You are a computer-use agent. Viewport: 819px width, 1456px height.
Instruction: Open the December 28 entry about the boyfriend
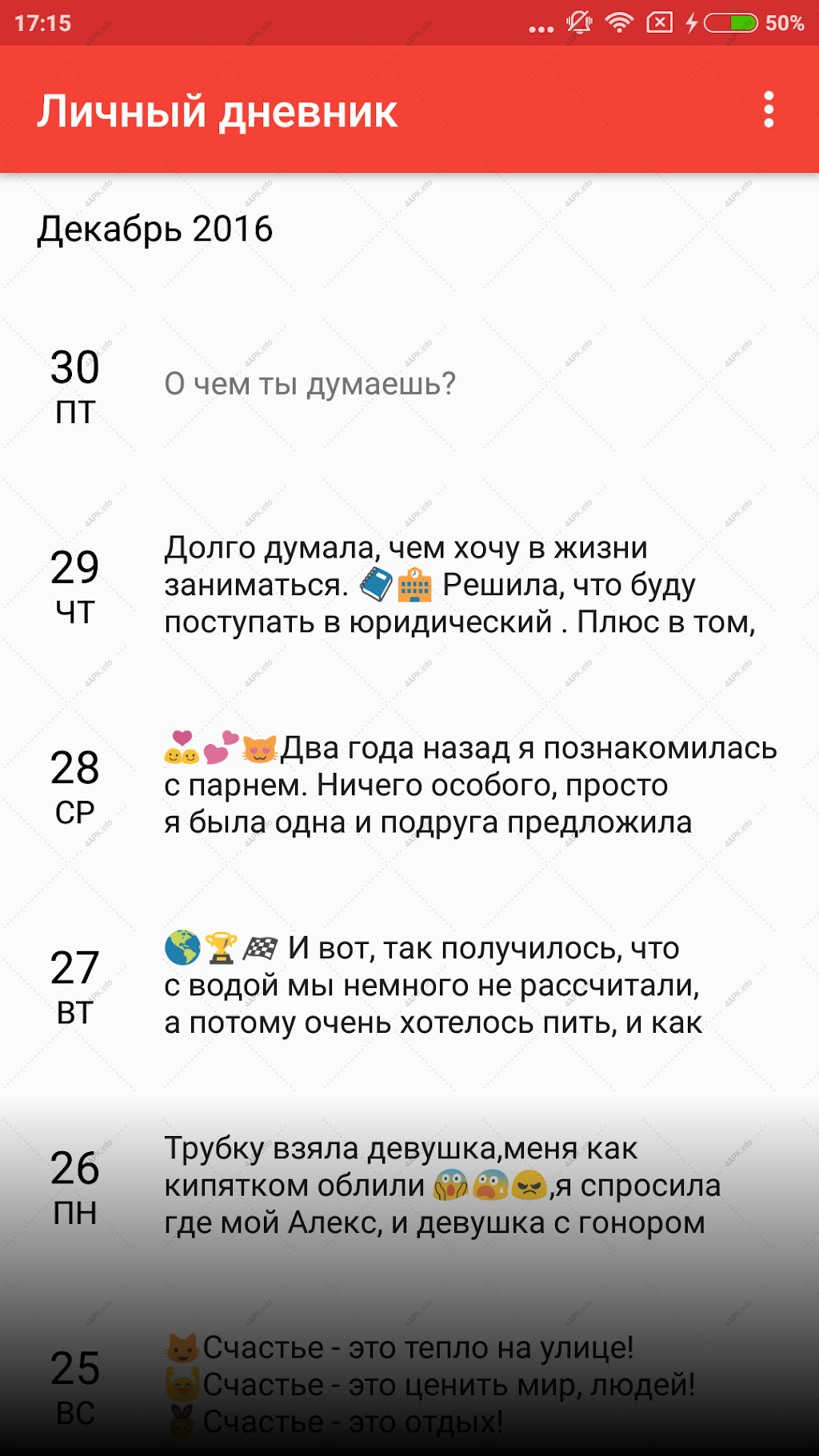pos(409,785)
